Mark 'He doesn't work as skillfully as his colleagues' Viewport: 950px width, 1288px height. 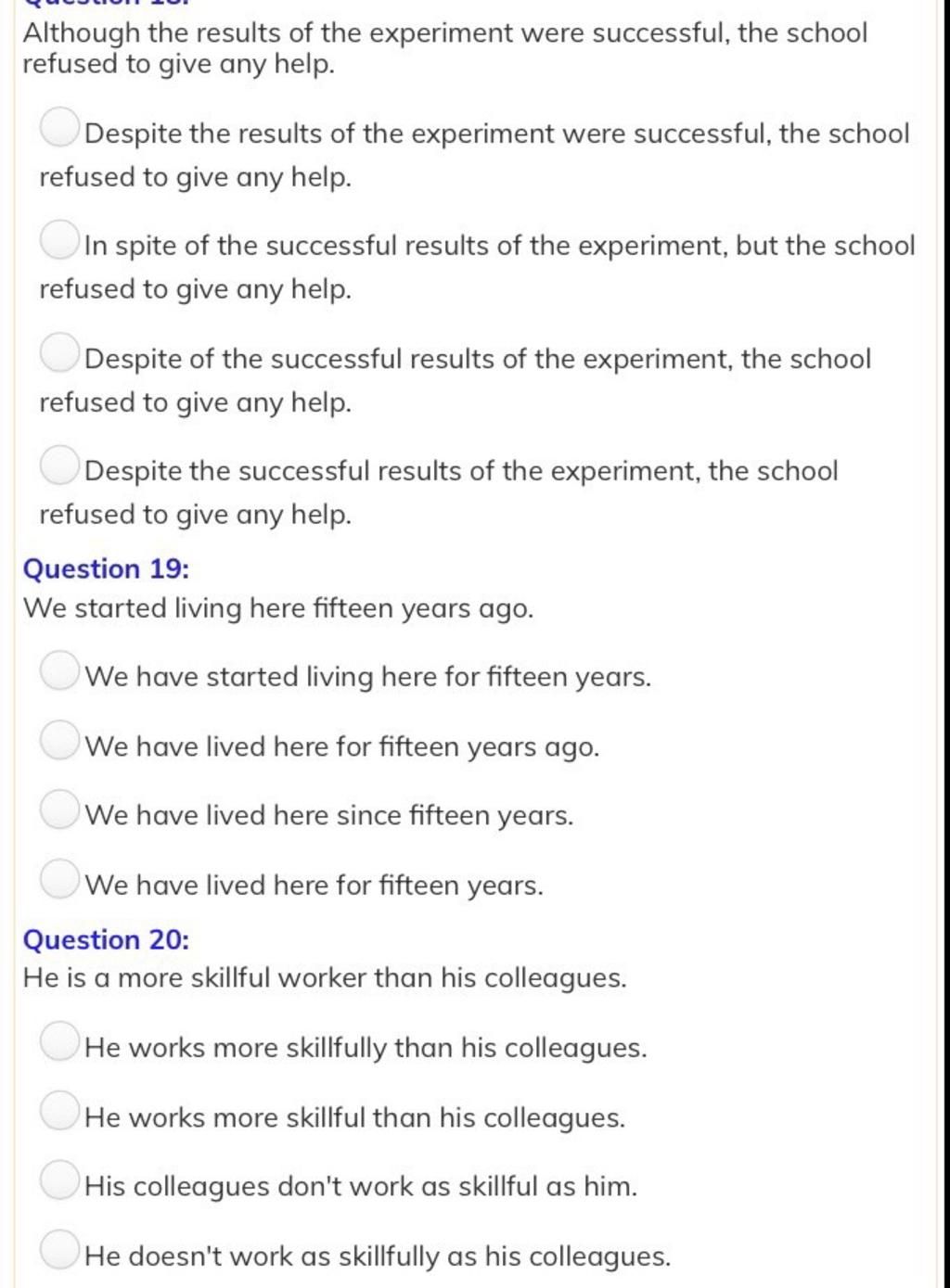click(58, 1253)
